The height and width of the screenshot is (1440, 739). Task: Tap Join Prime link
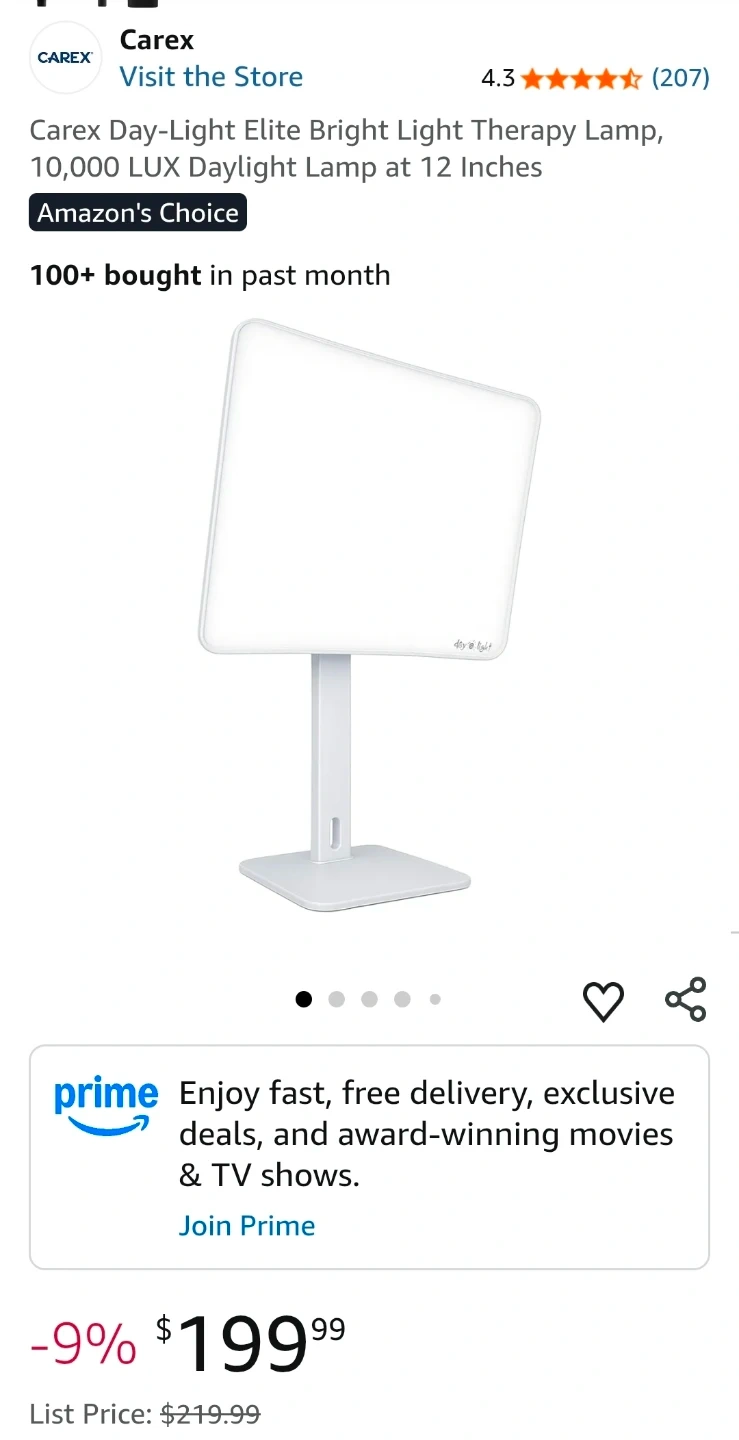click(x=247, y=1225)
